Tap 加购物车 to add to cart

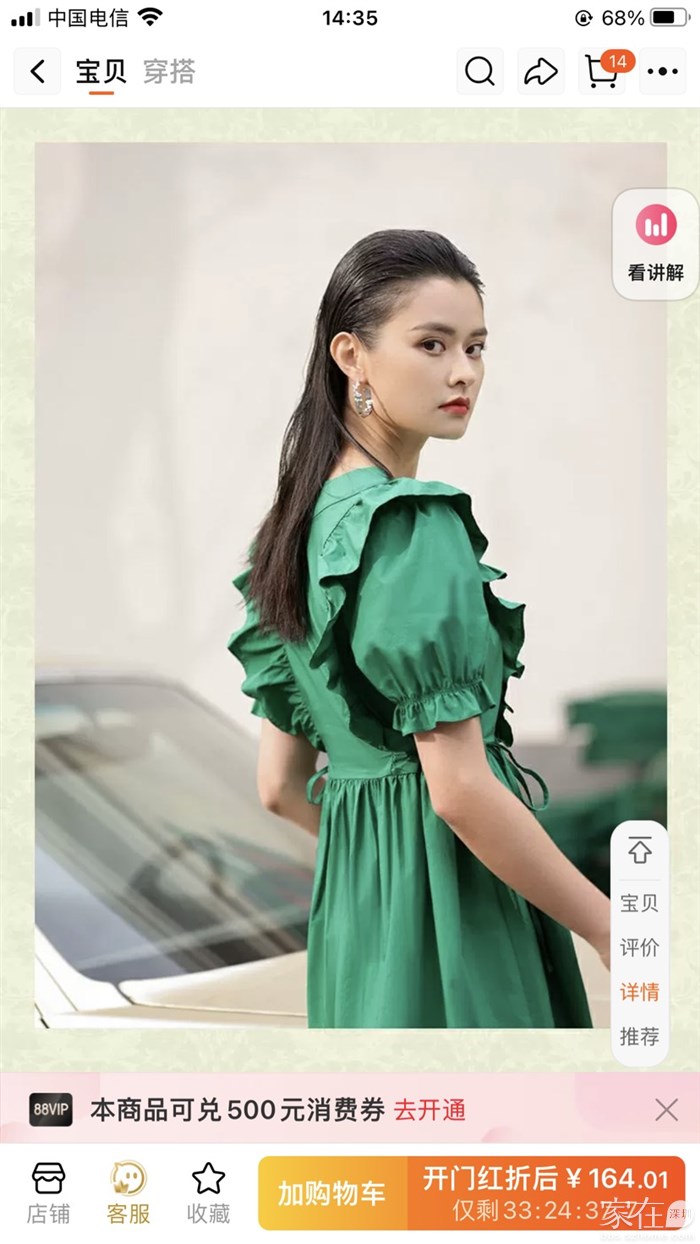coord(332,1193)
